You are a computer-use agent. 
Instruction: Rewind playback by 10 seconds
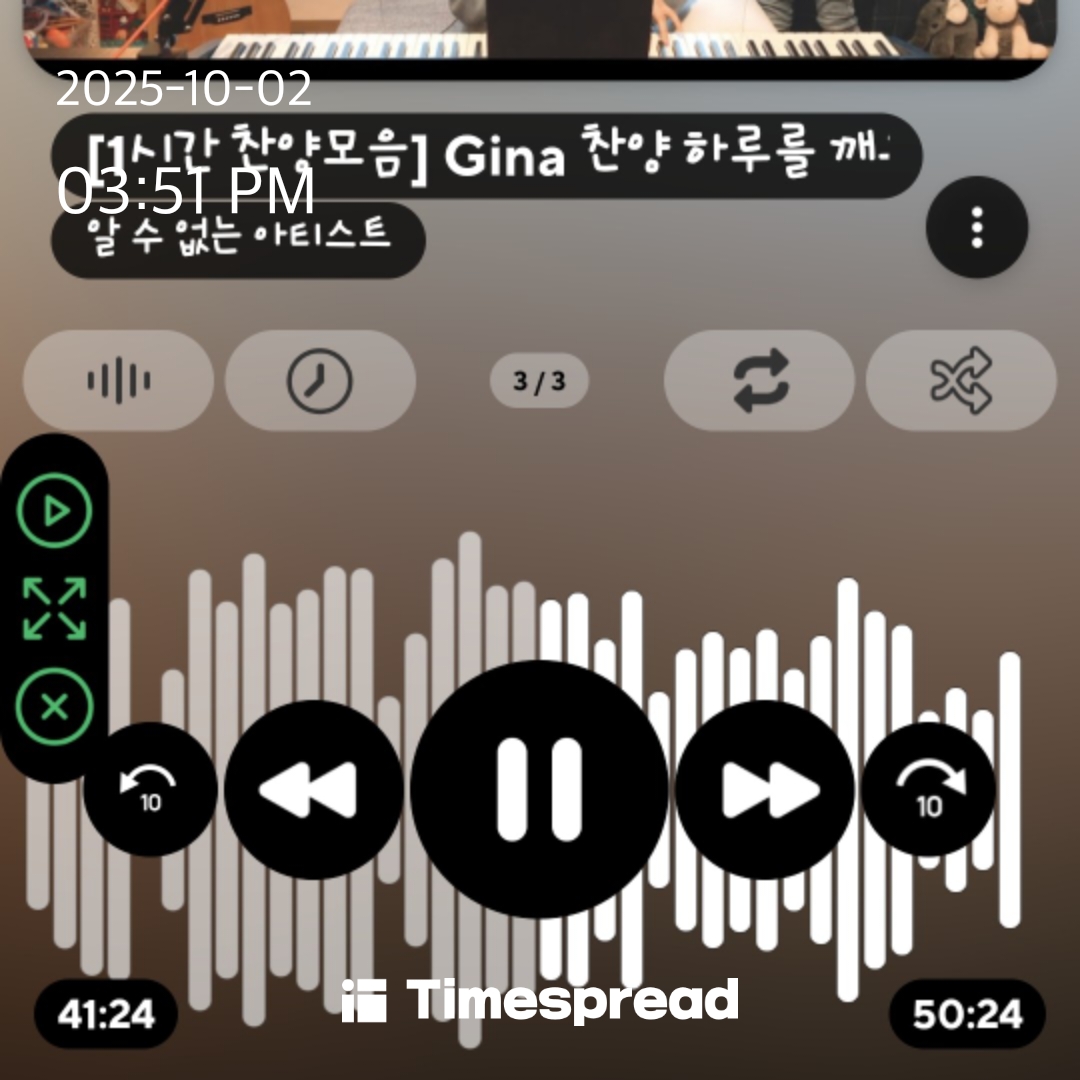click(x=150, y=789)
